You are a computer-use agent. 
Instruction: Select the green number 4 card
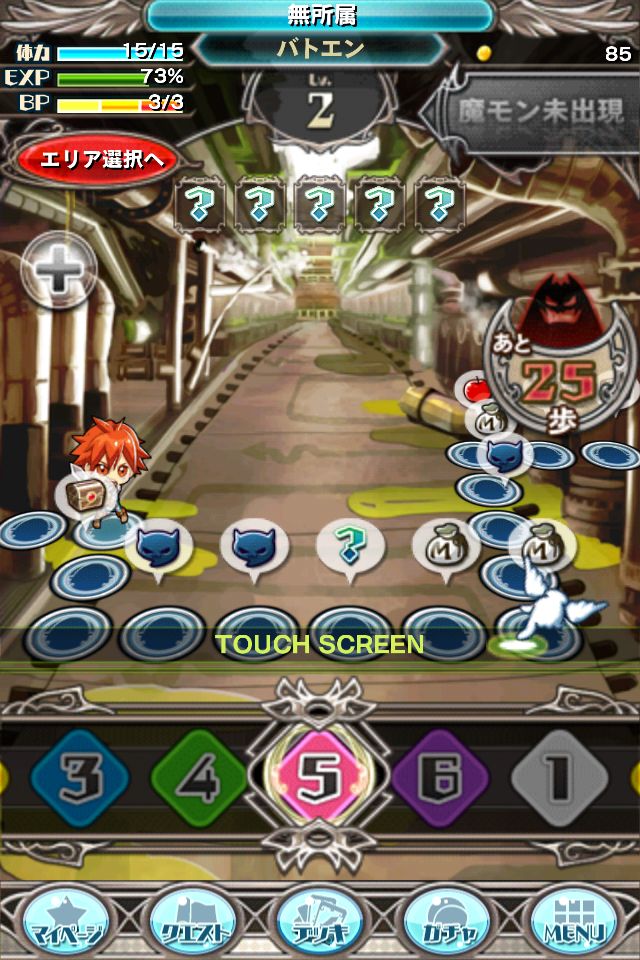[x=200, y=778]
